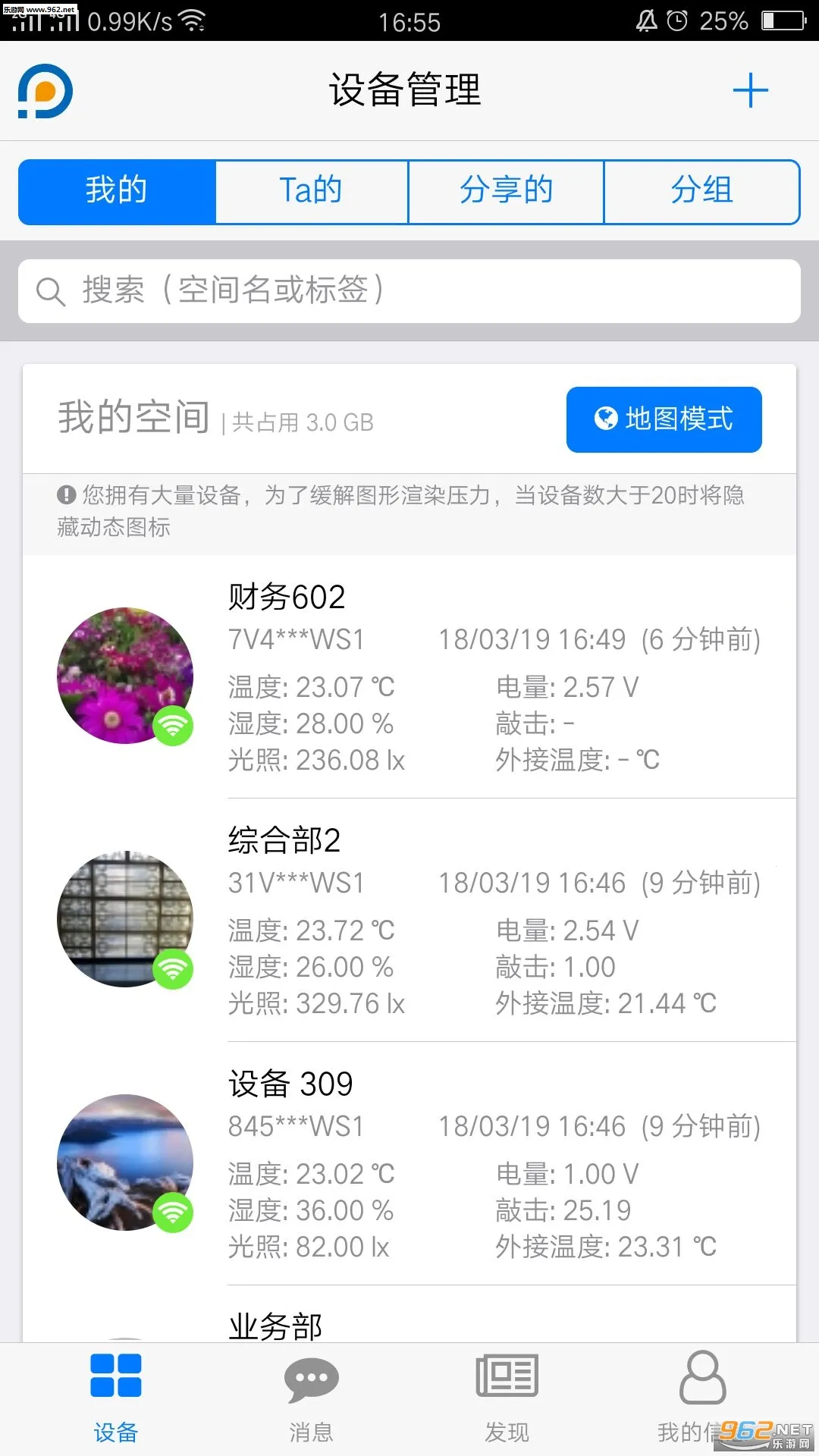Image resolution: width=819 pixels, height=1456 pixels.
Task: View details of 设备 309
Action: pos(409,1163)
